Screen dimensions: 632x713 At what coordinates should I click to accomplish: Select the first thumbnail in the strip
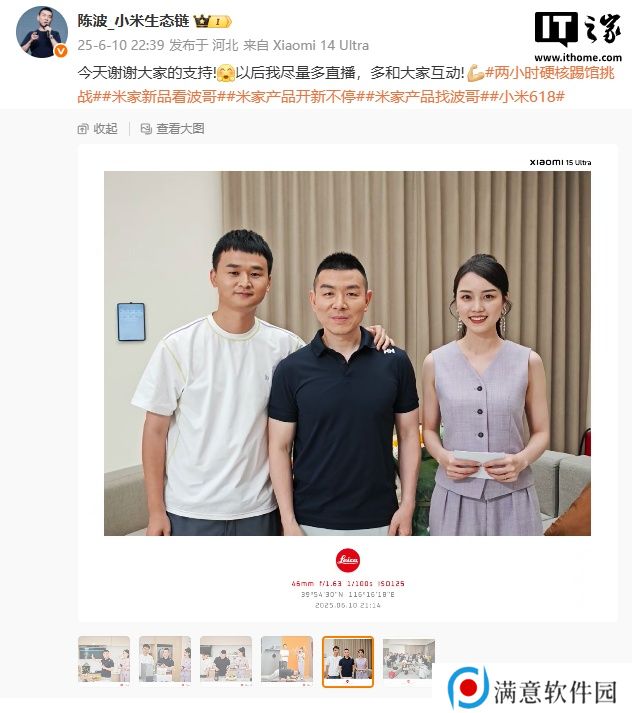pos(104,660)
